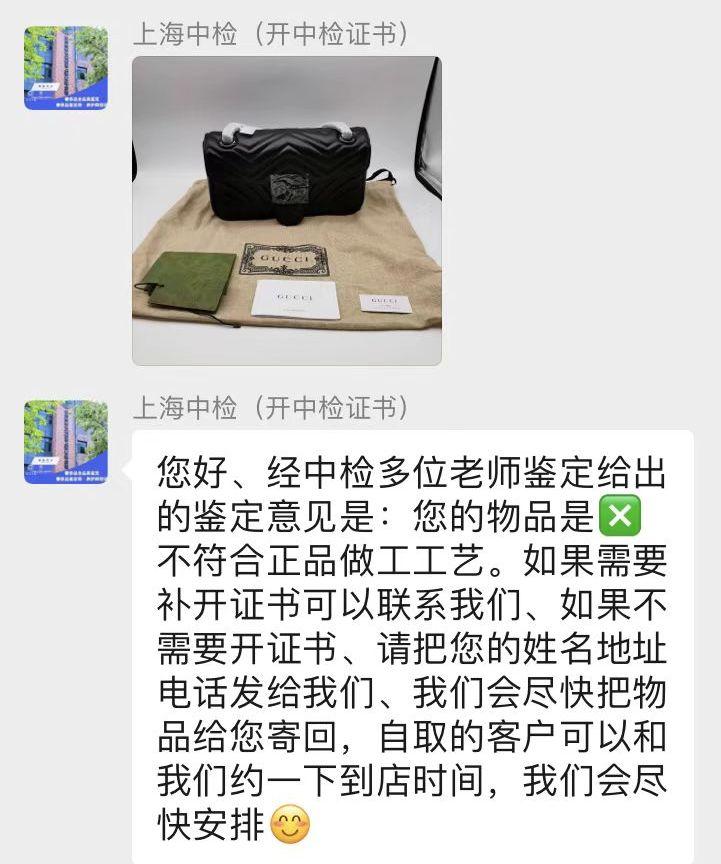The image size is (721, 864).
Task: Open the Gucci bag photo message
Action: coord(287,211)
